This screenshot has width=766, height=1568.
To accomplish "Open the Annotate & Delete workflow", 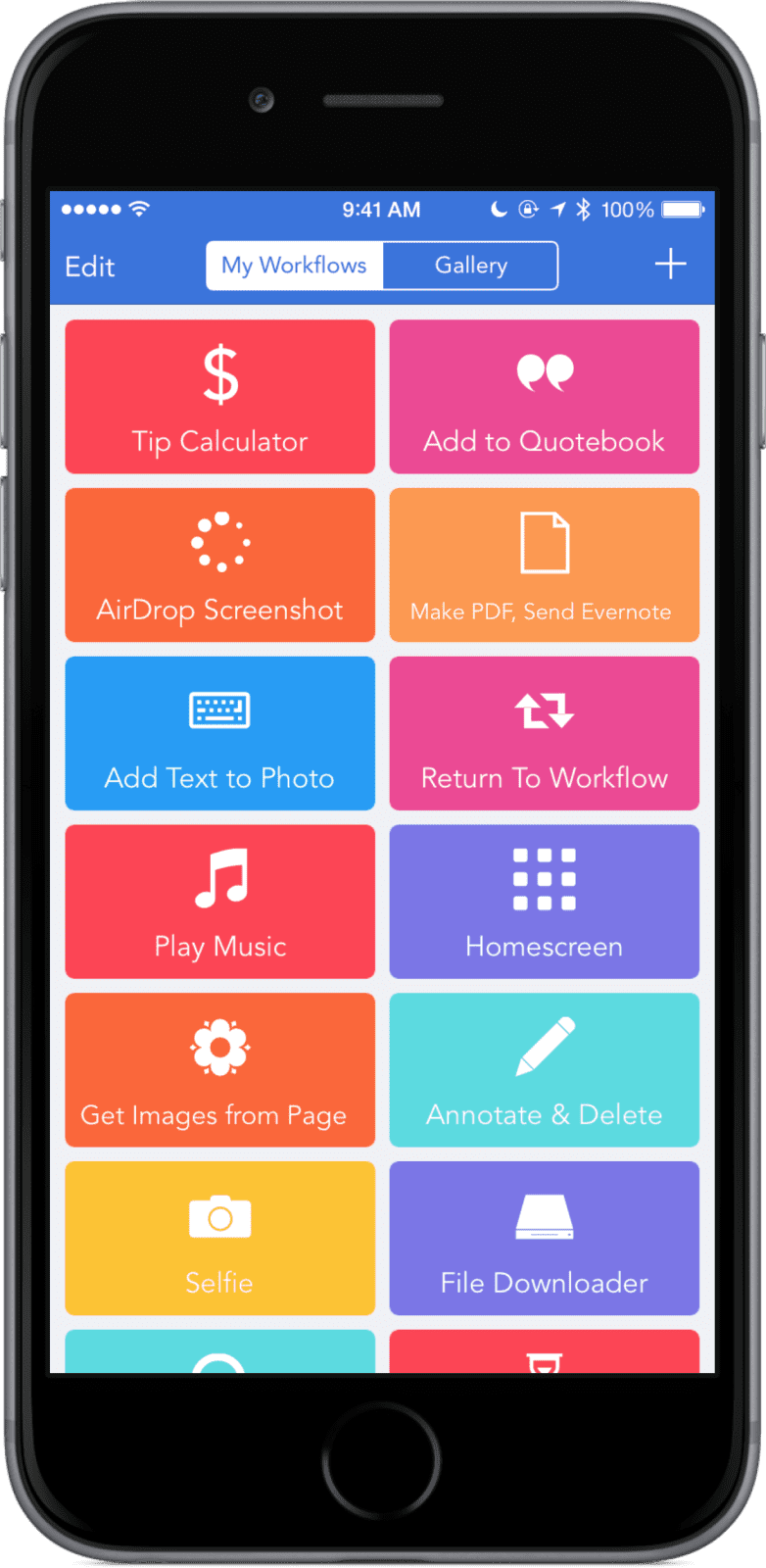I will point(544,1070).
